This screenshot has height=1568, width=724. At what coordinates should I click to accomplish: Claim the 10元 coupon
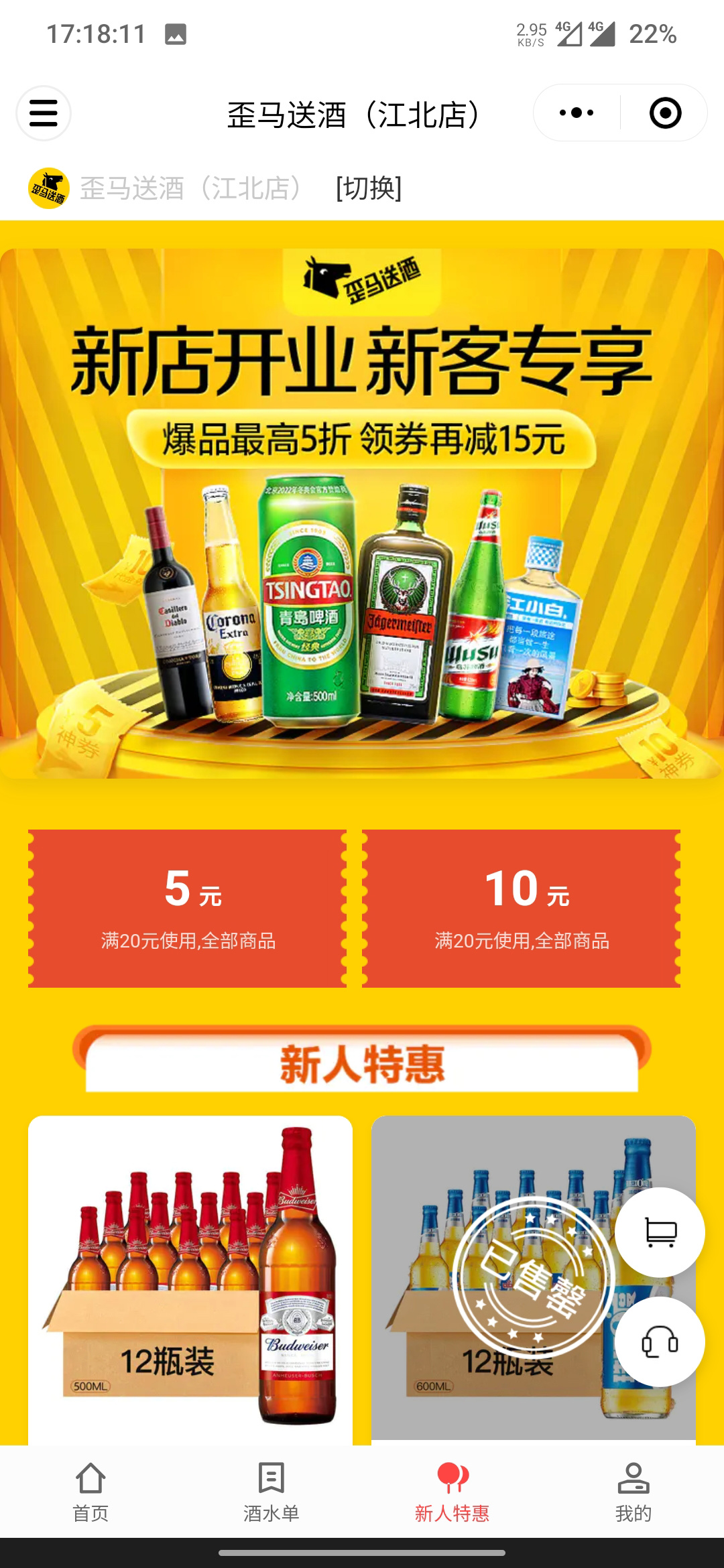pos(522,908)
